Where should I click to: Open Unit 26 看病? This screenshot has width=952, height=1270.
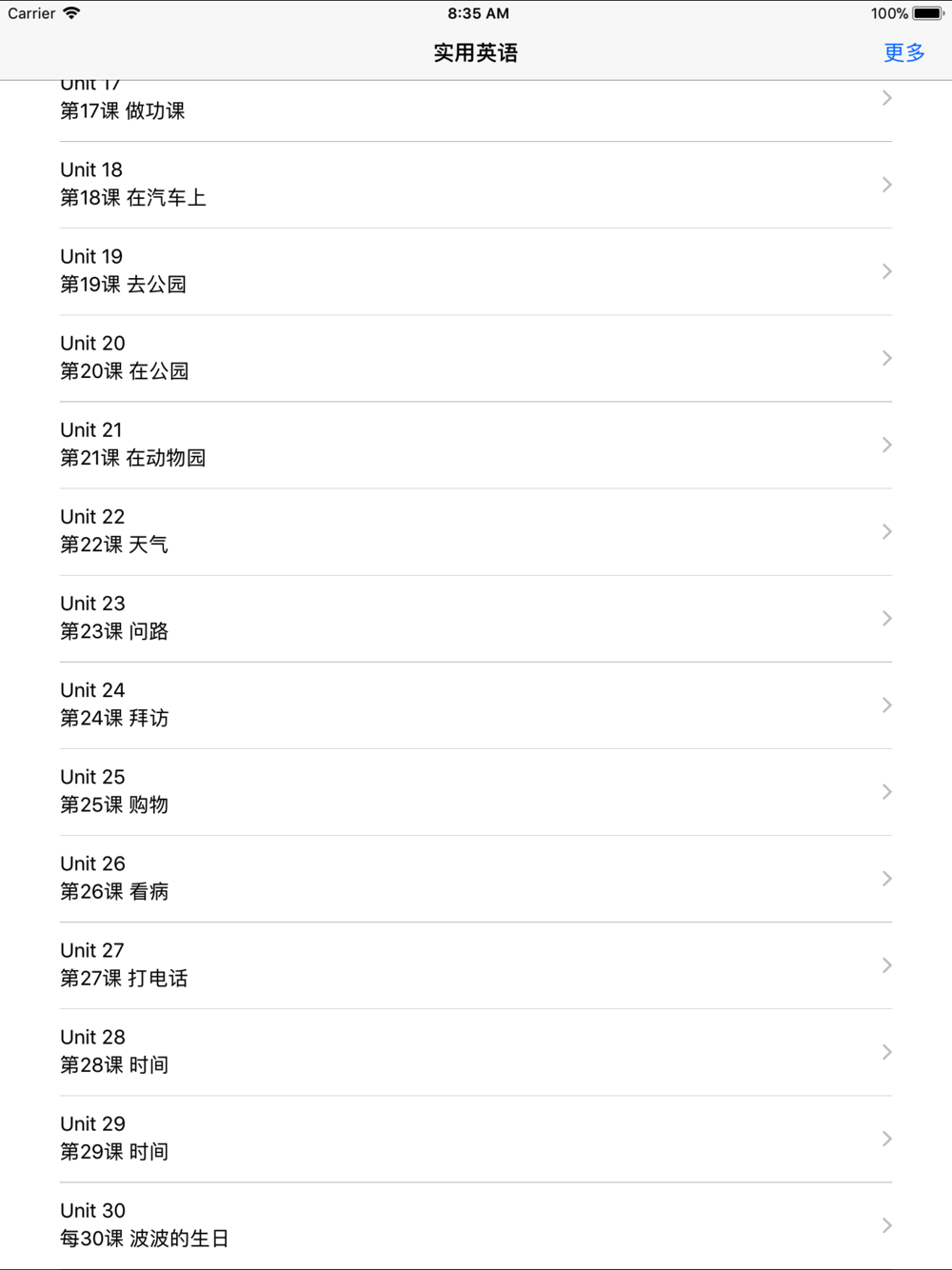tap(476, 878)
